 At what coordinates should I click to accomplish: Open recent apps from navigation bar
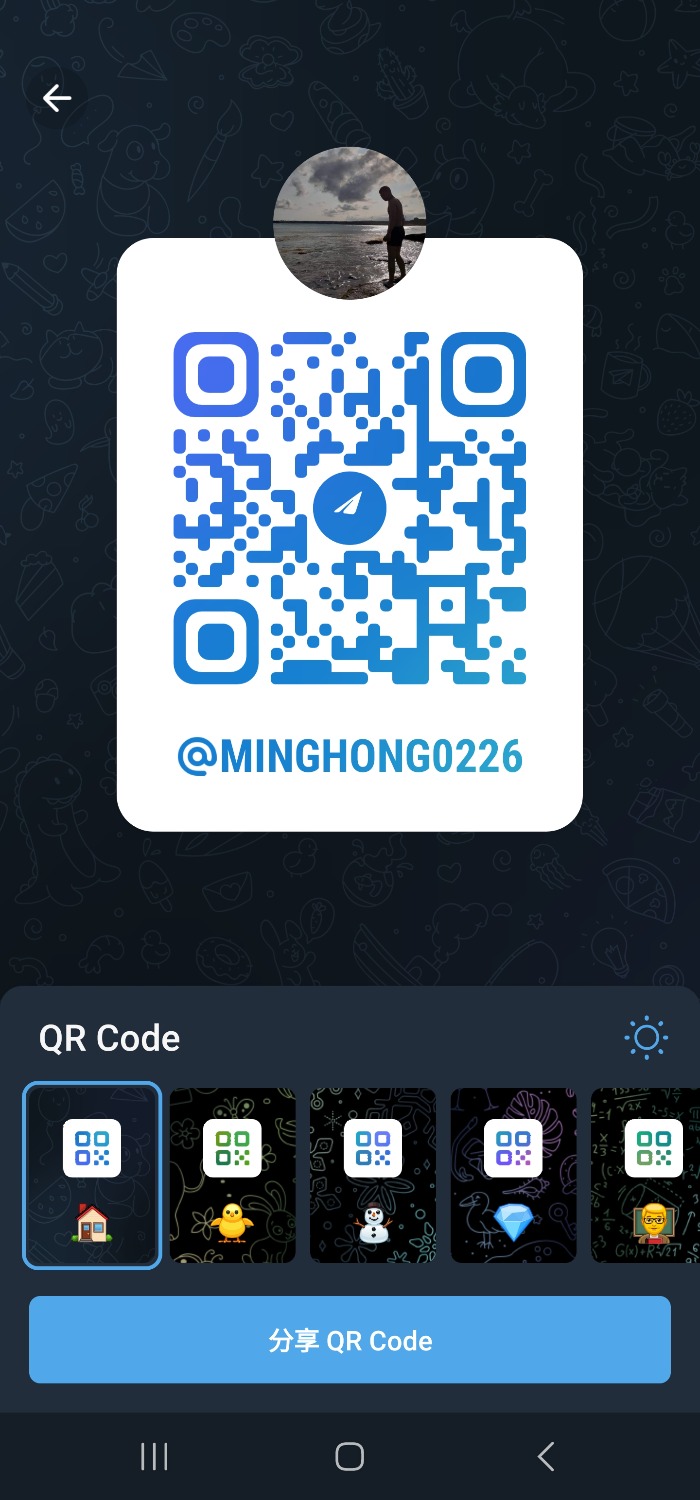pos(154,1457)
